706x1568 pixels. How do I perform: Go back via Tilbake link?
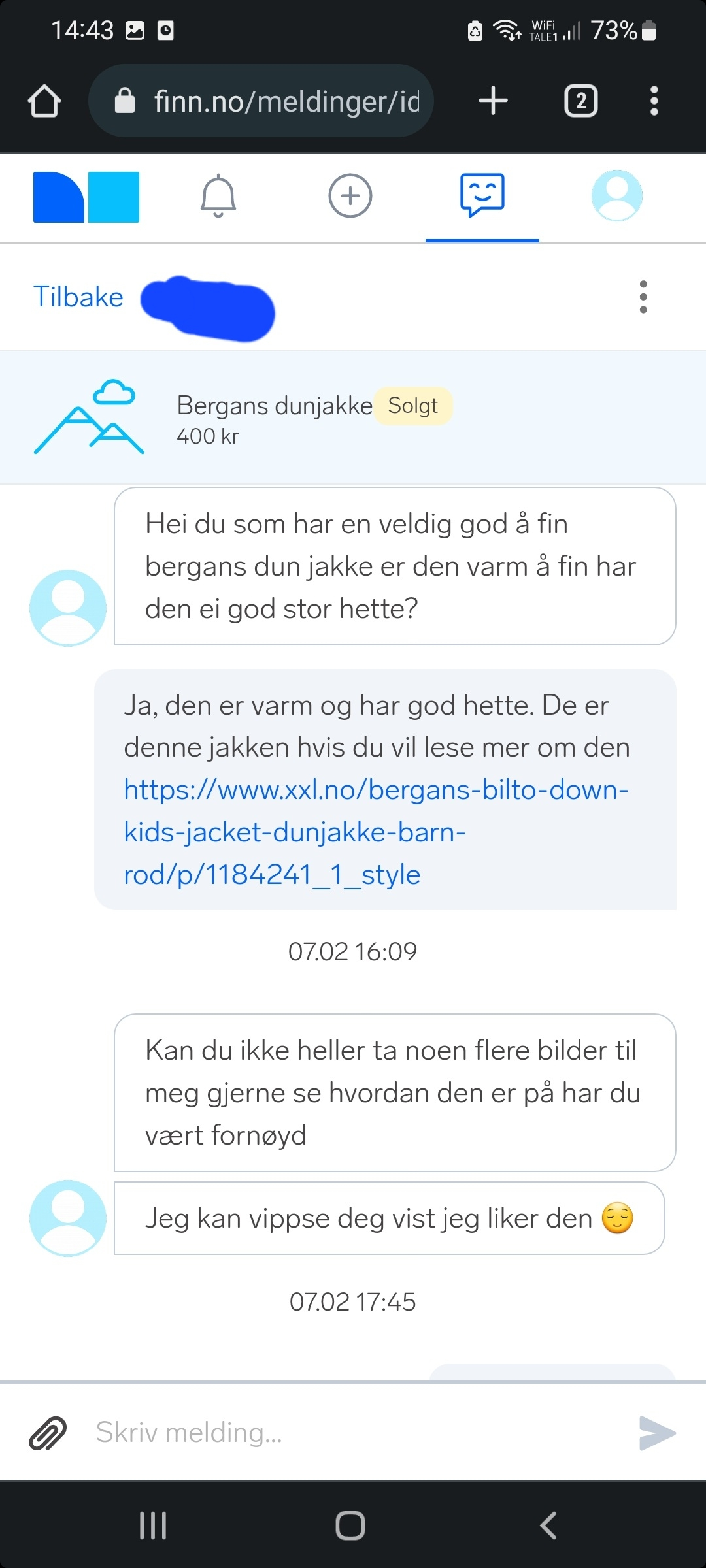tap(78, 297)
